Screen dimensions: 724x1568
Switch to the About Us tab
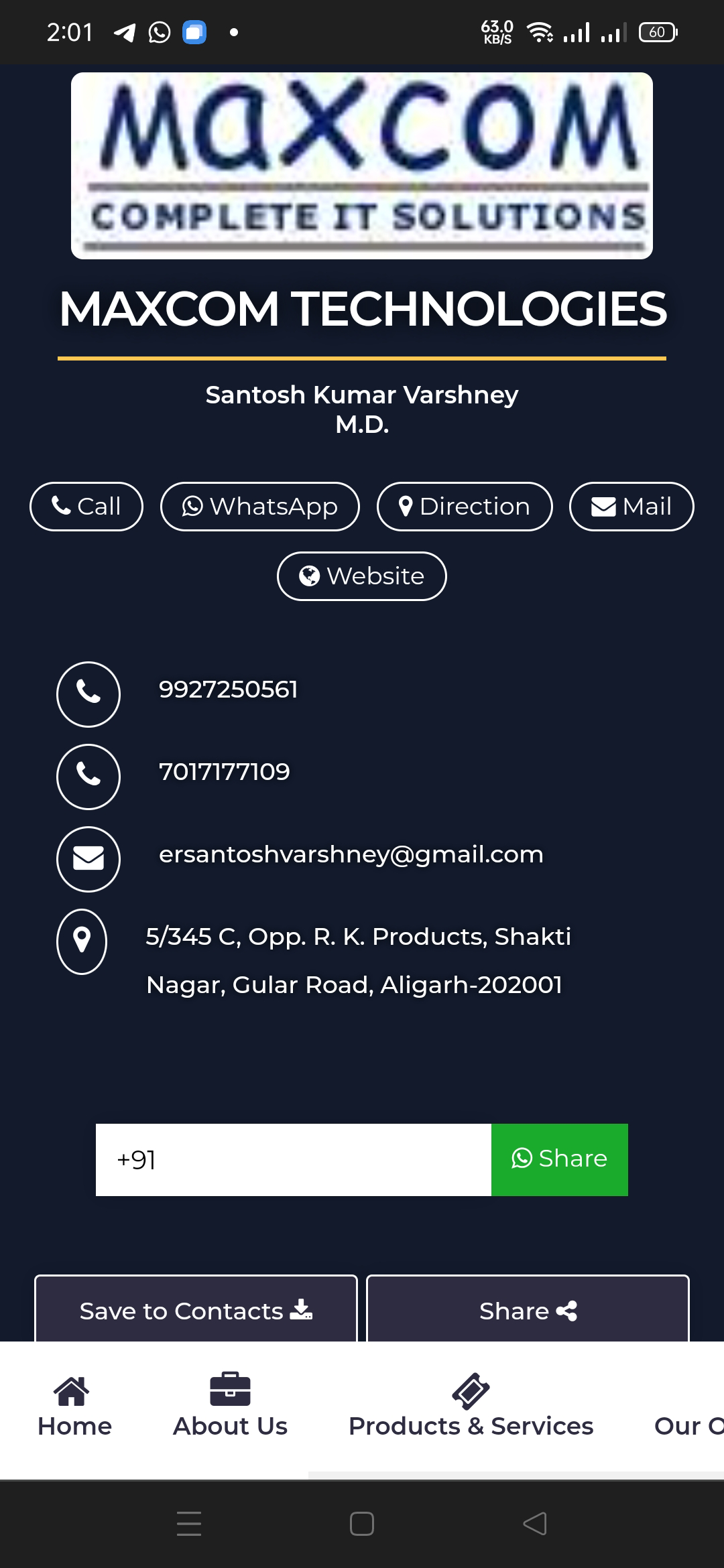click(x=230, y=1407)
